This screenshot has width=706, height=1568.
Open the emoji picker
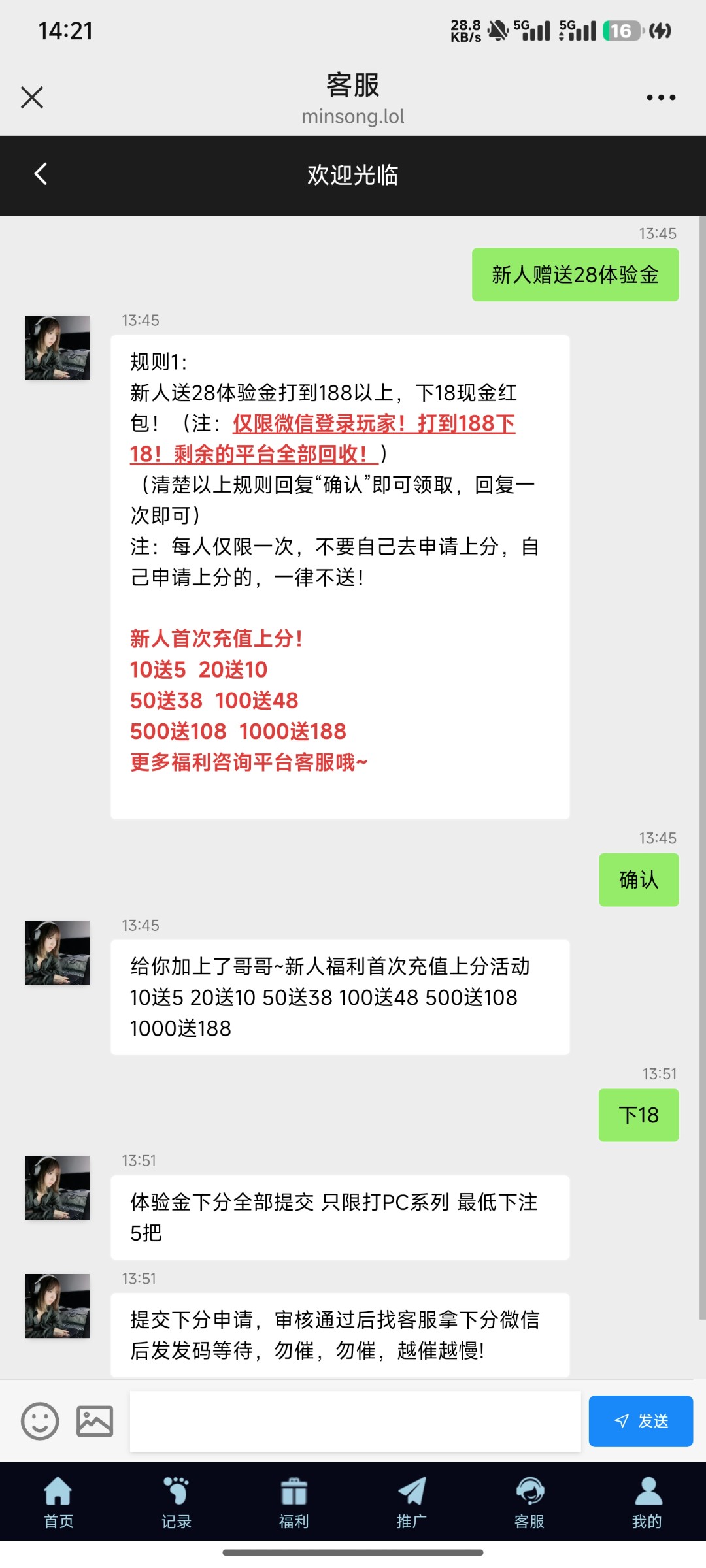[x=40, y=1421]
